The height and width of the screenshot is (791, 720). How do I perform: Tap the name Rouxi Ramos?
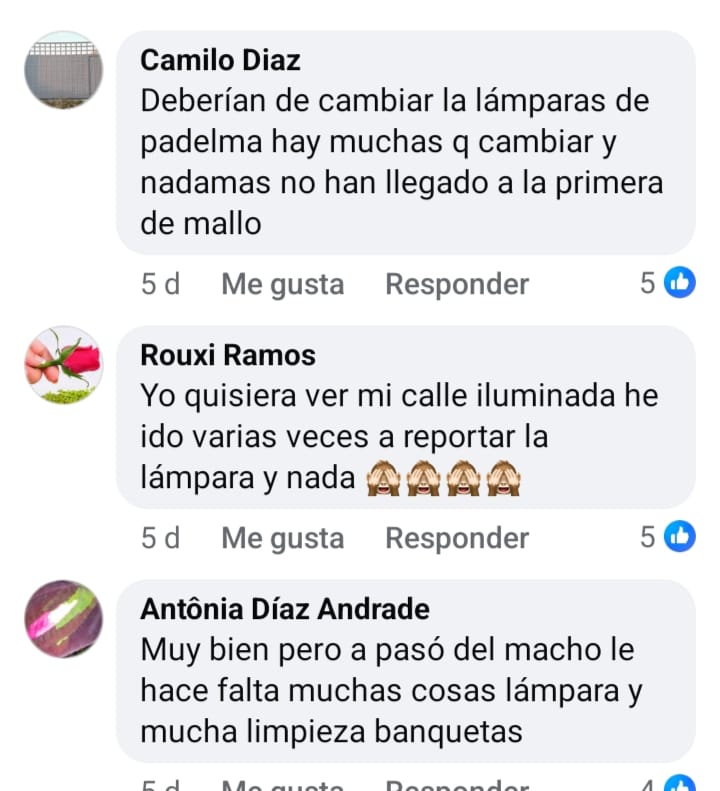click(x=228, y=355)
